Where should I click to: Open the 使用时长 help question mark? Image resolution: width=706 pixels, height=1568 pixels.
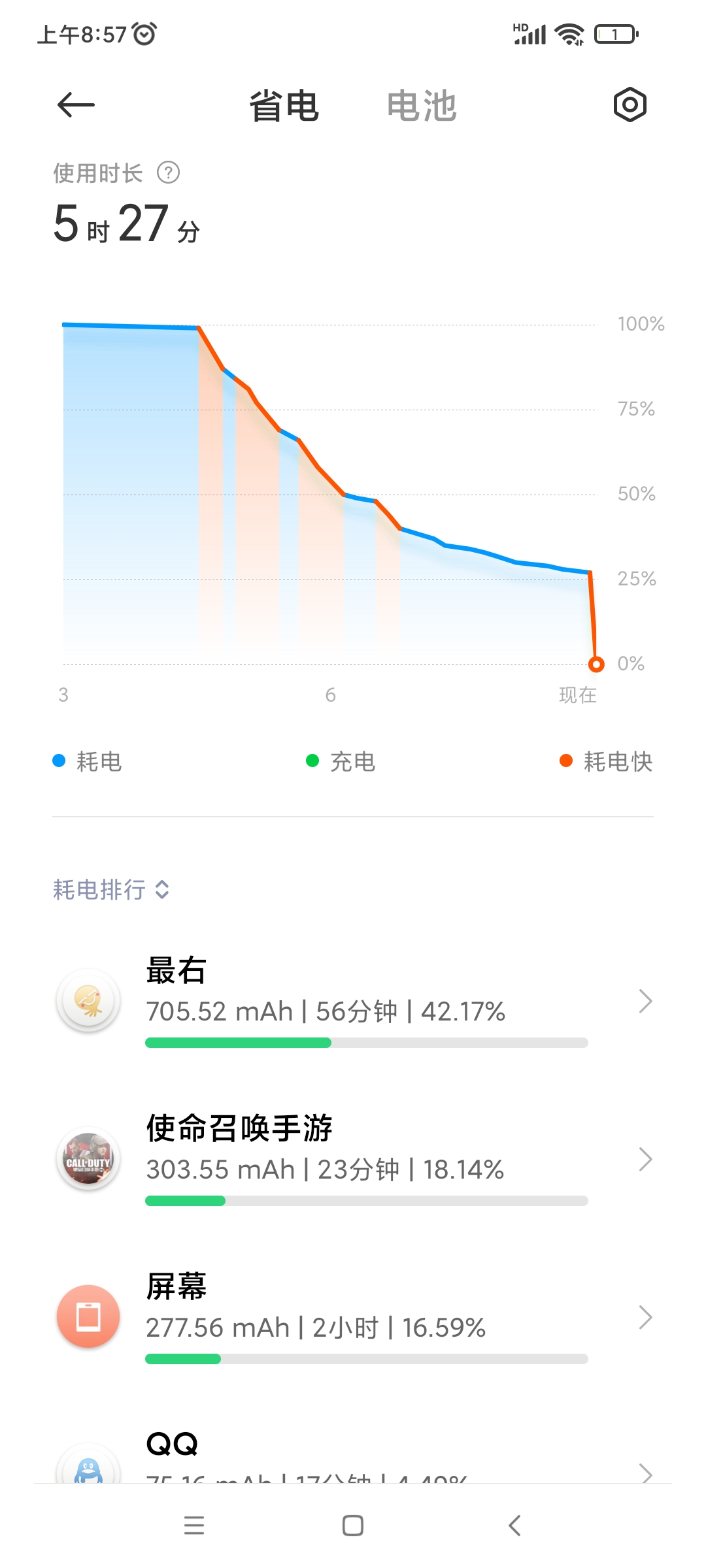coord(169,173)
